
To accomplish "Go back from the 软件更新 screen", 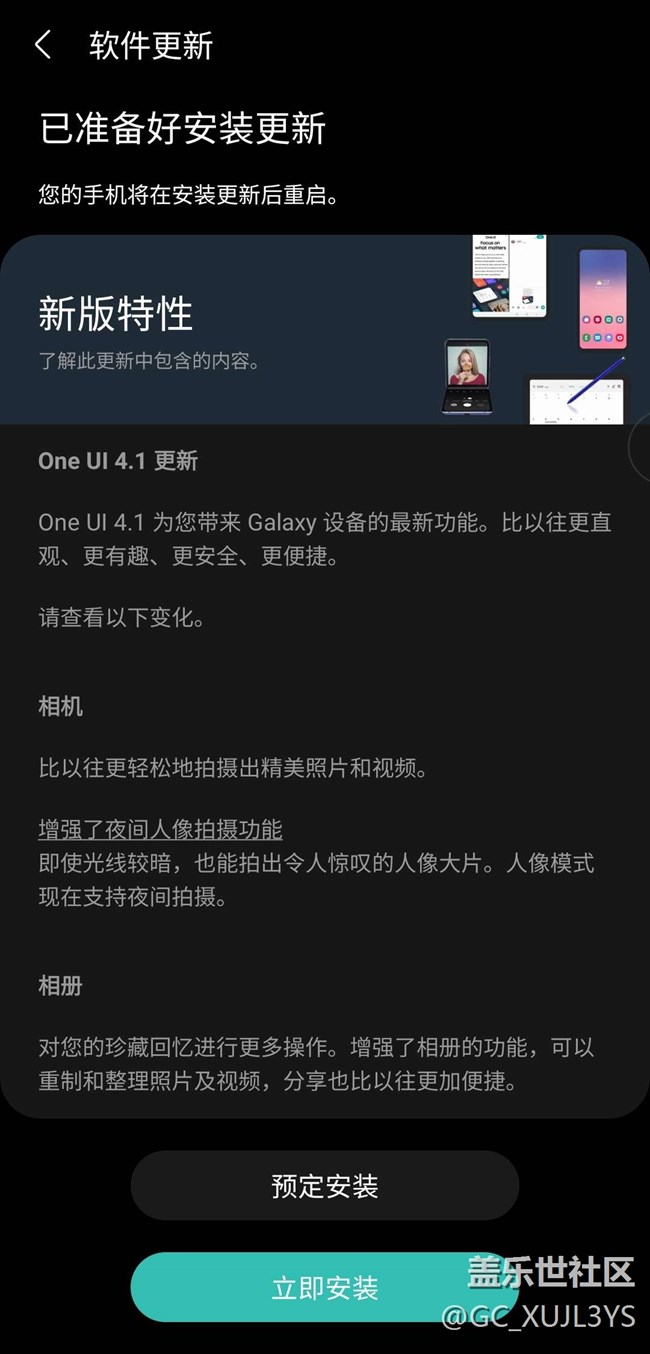I will 42,45.
